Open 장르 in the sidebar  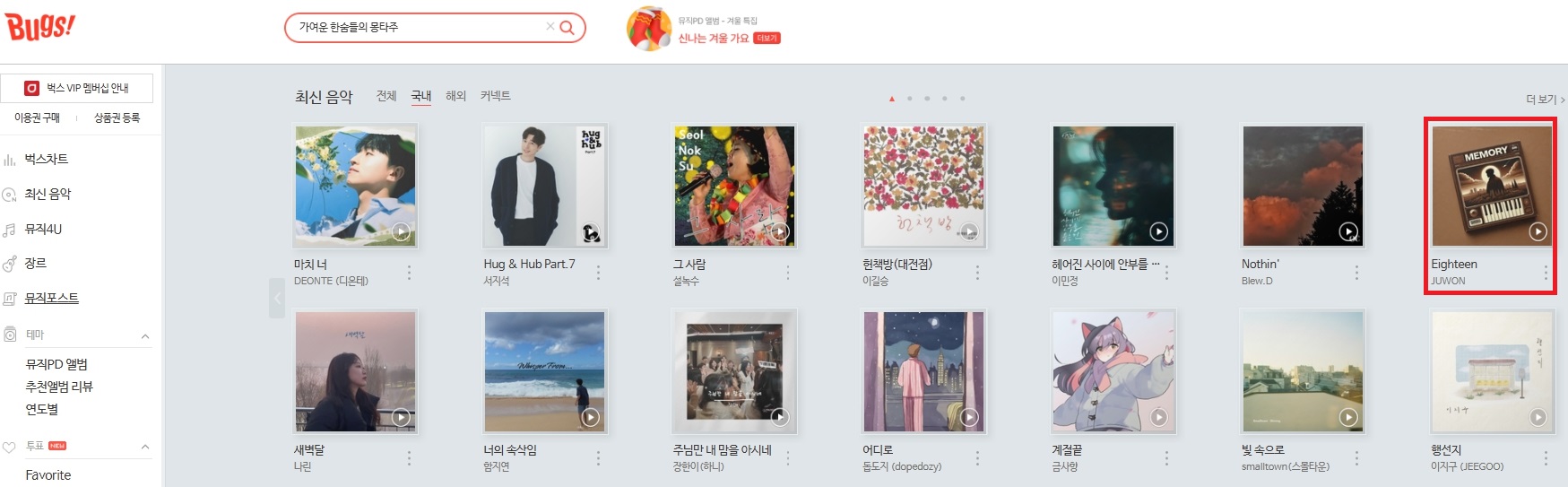tap(36, 263)
